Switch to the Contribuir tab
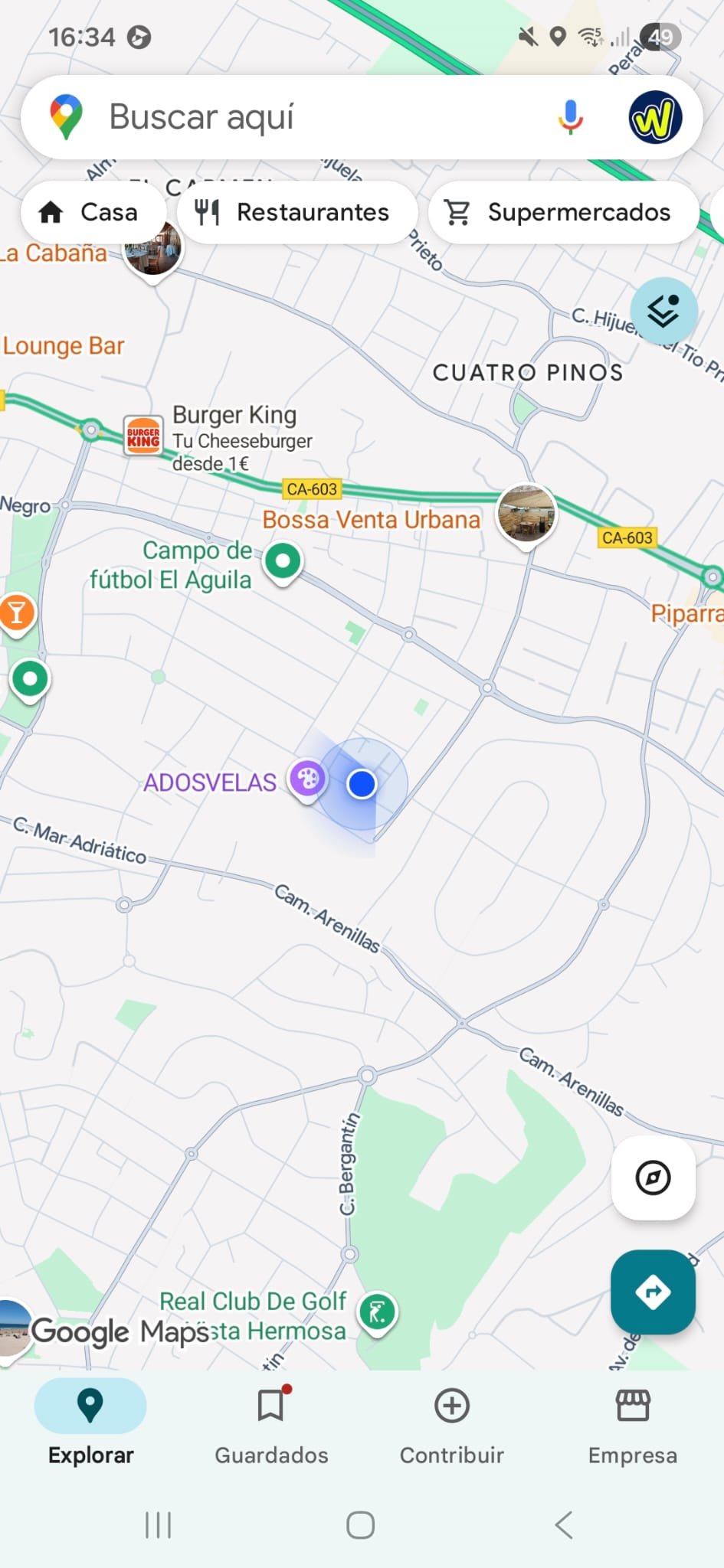 [x=452, y=1426]
